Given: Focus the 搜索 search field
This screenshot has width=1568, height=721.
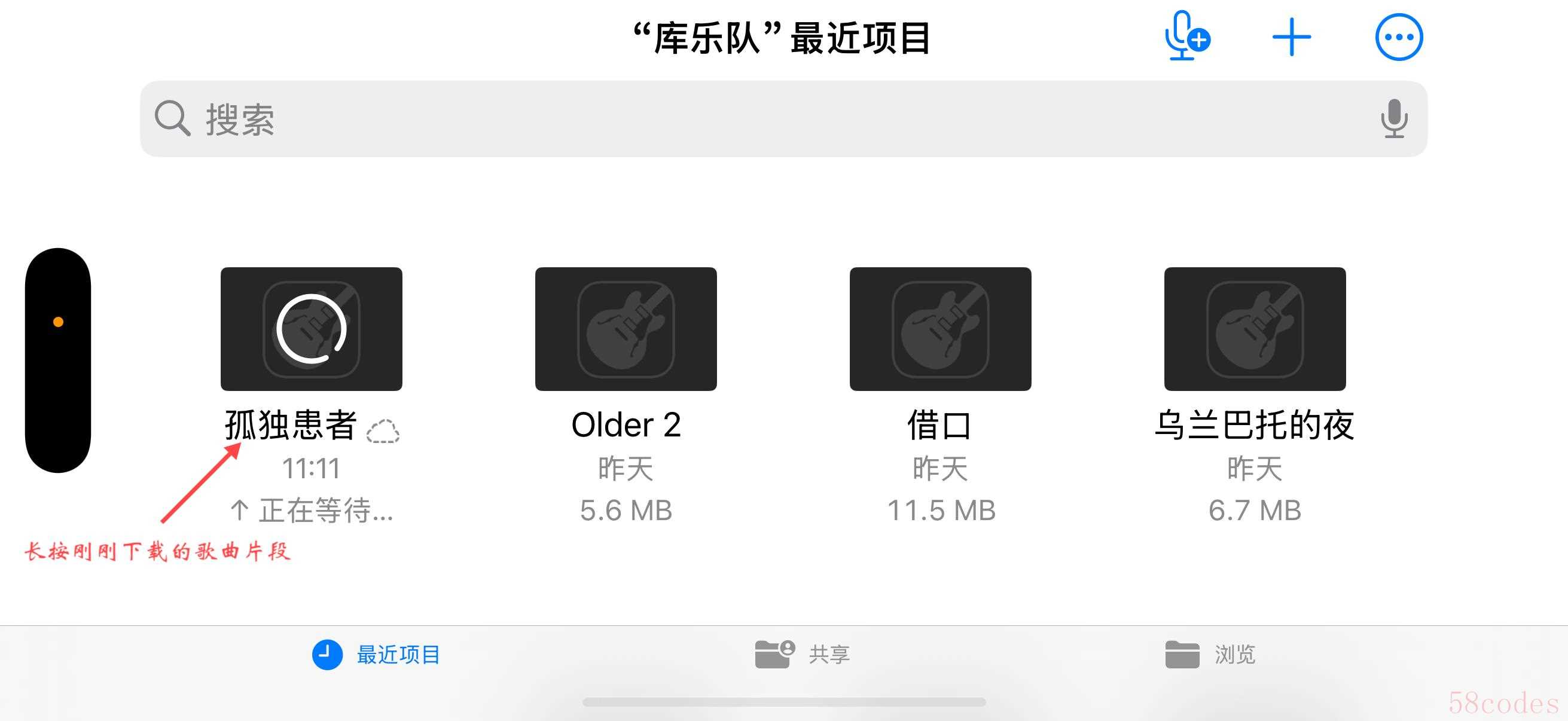Looking at the screenshot, I should (730, 119).
